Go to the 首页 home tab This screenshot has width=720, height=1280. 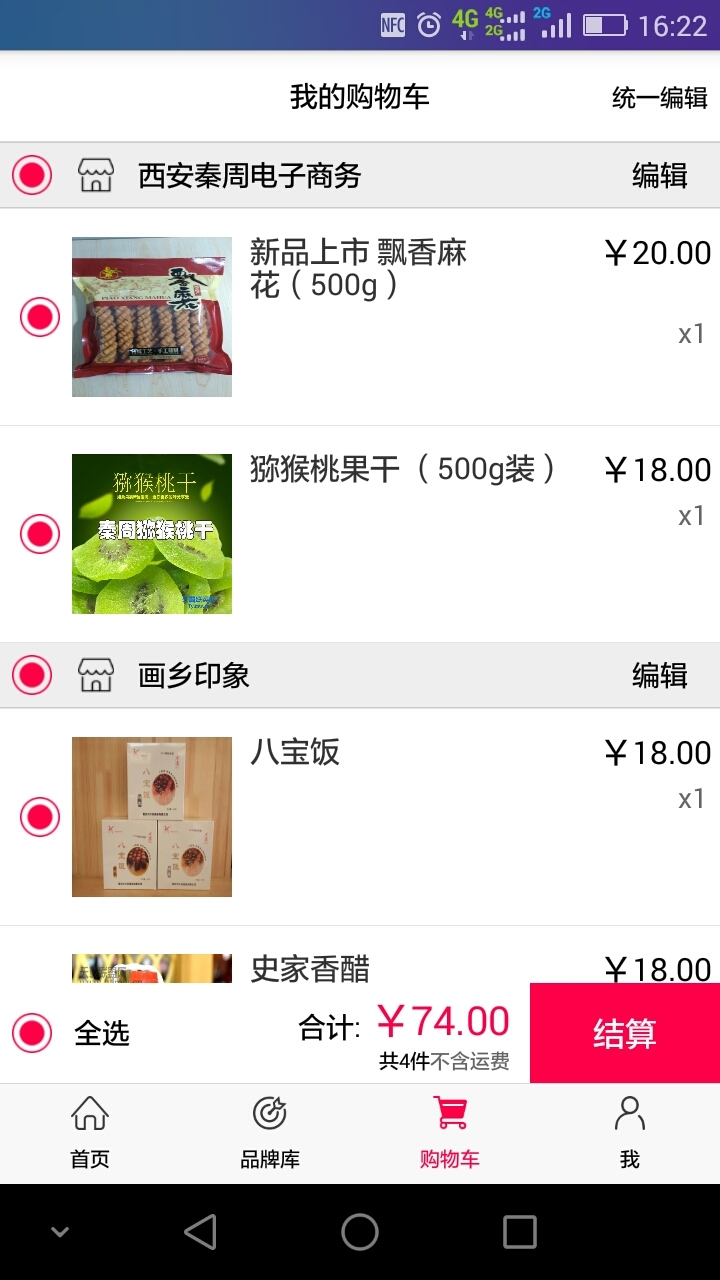coord(90,1133)
